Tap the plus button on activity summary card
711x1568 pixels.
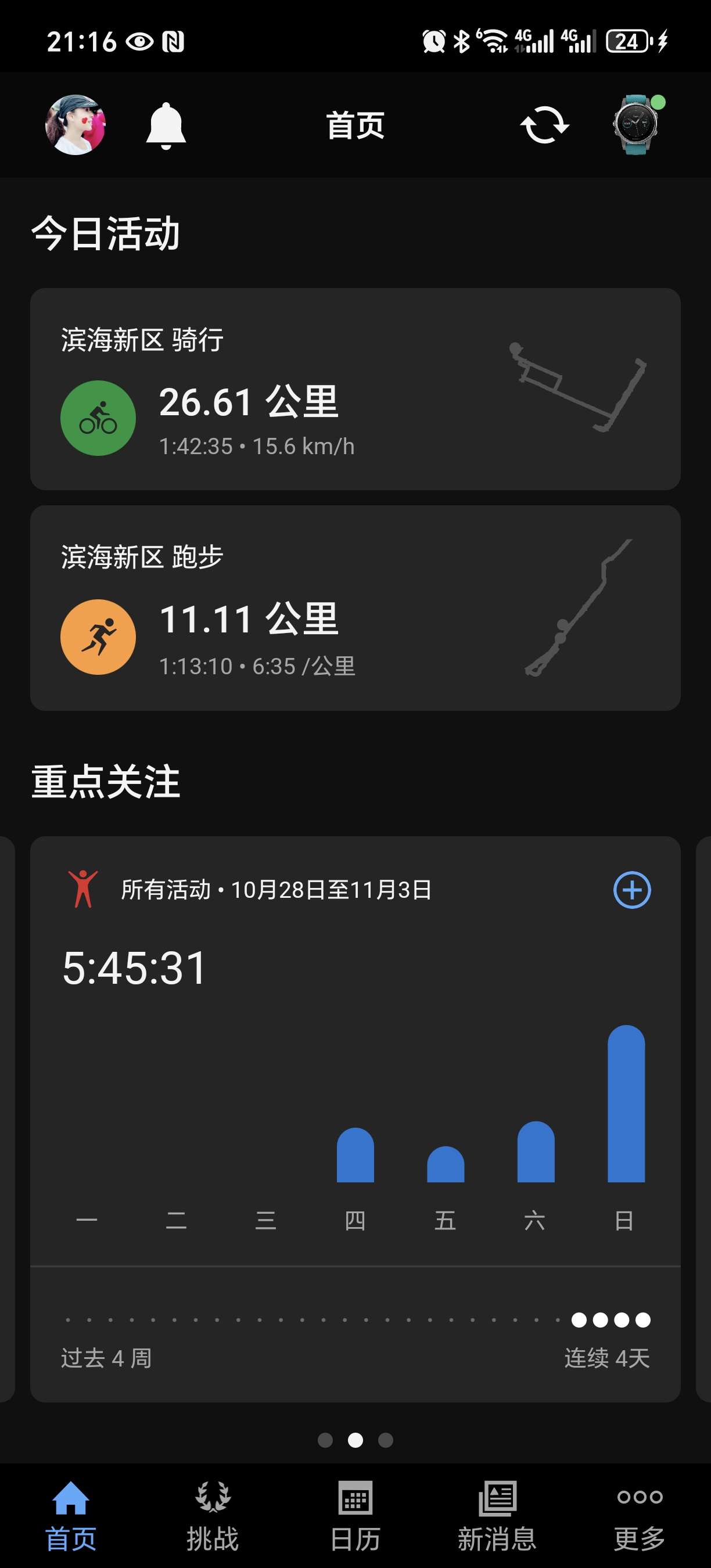(x=631, y=890)
